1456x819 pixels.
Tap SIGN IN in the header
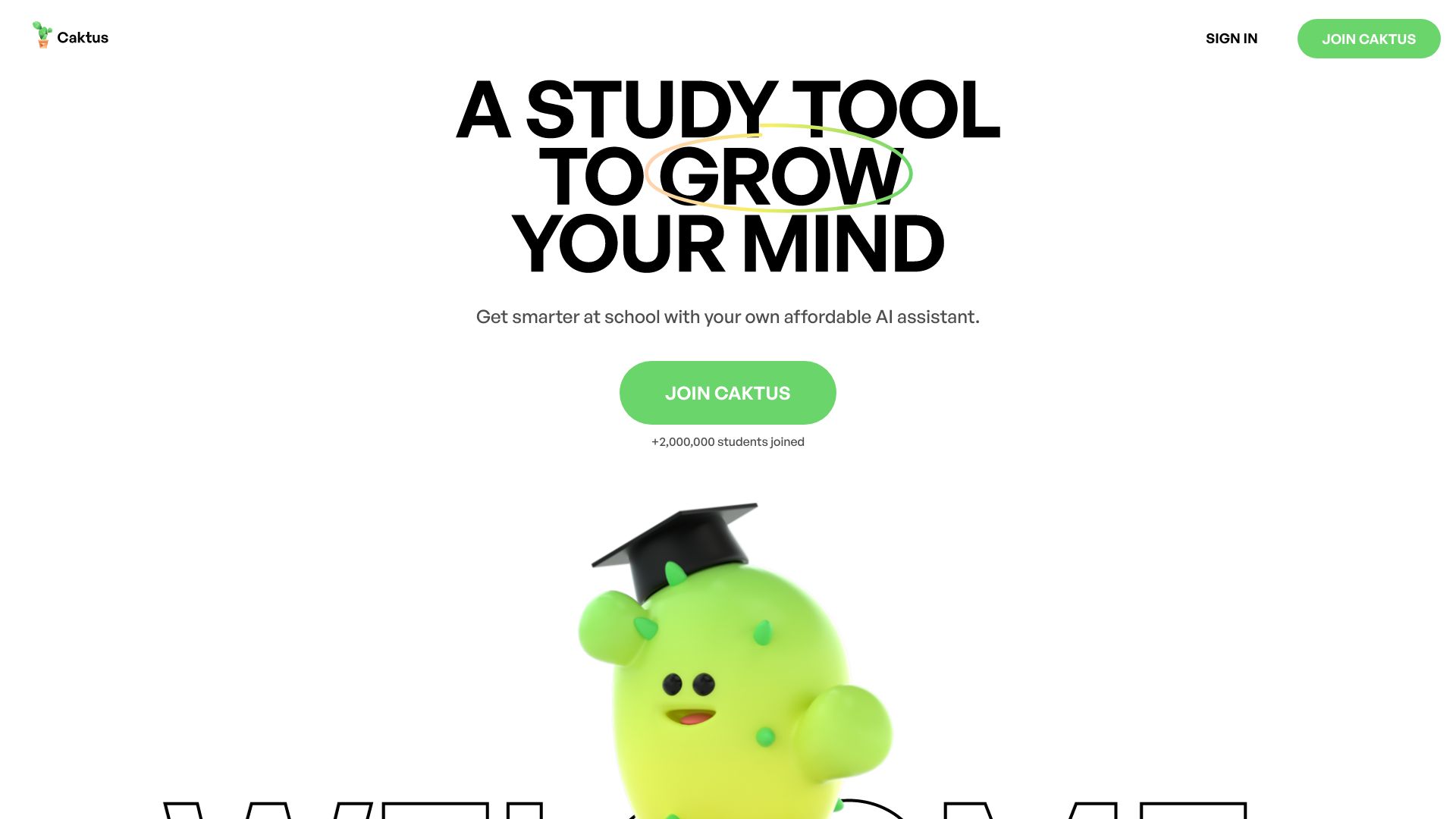1231,39
